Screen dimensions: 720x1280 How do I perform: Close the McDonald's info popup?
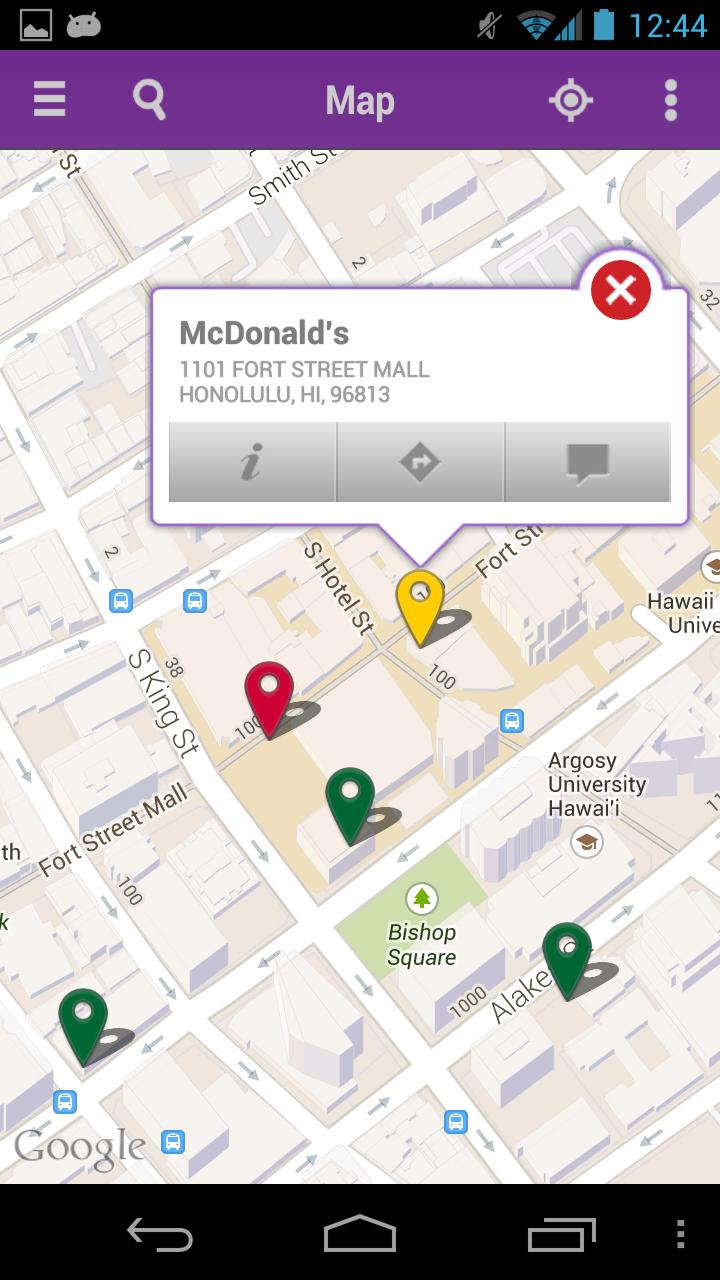(x=620, y=291)
